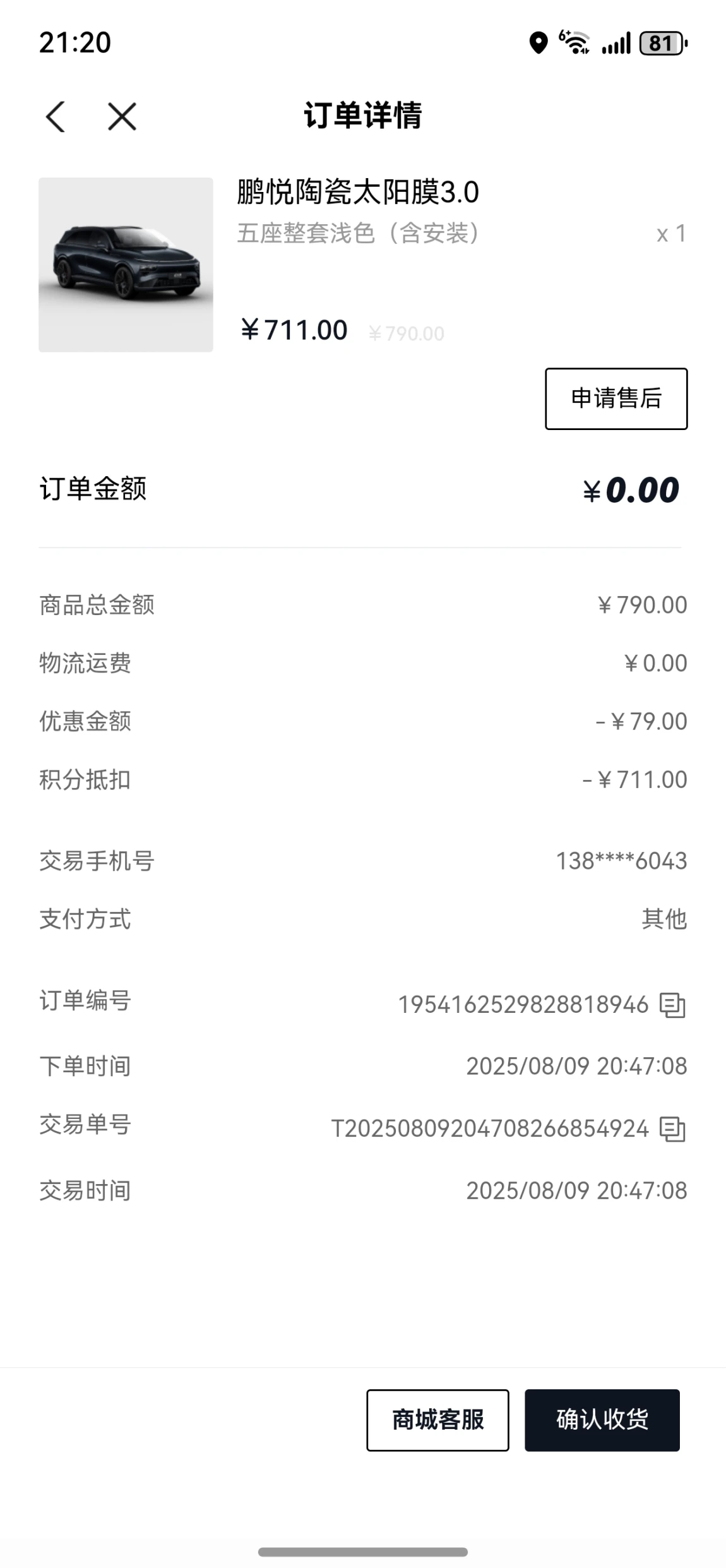The image size is (726, 1568).
Task: Open the 鹏悦陶瓷太阳膜3.0 product image
Action: [x=126, y=265]
